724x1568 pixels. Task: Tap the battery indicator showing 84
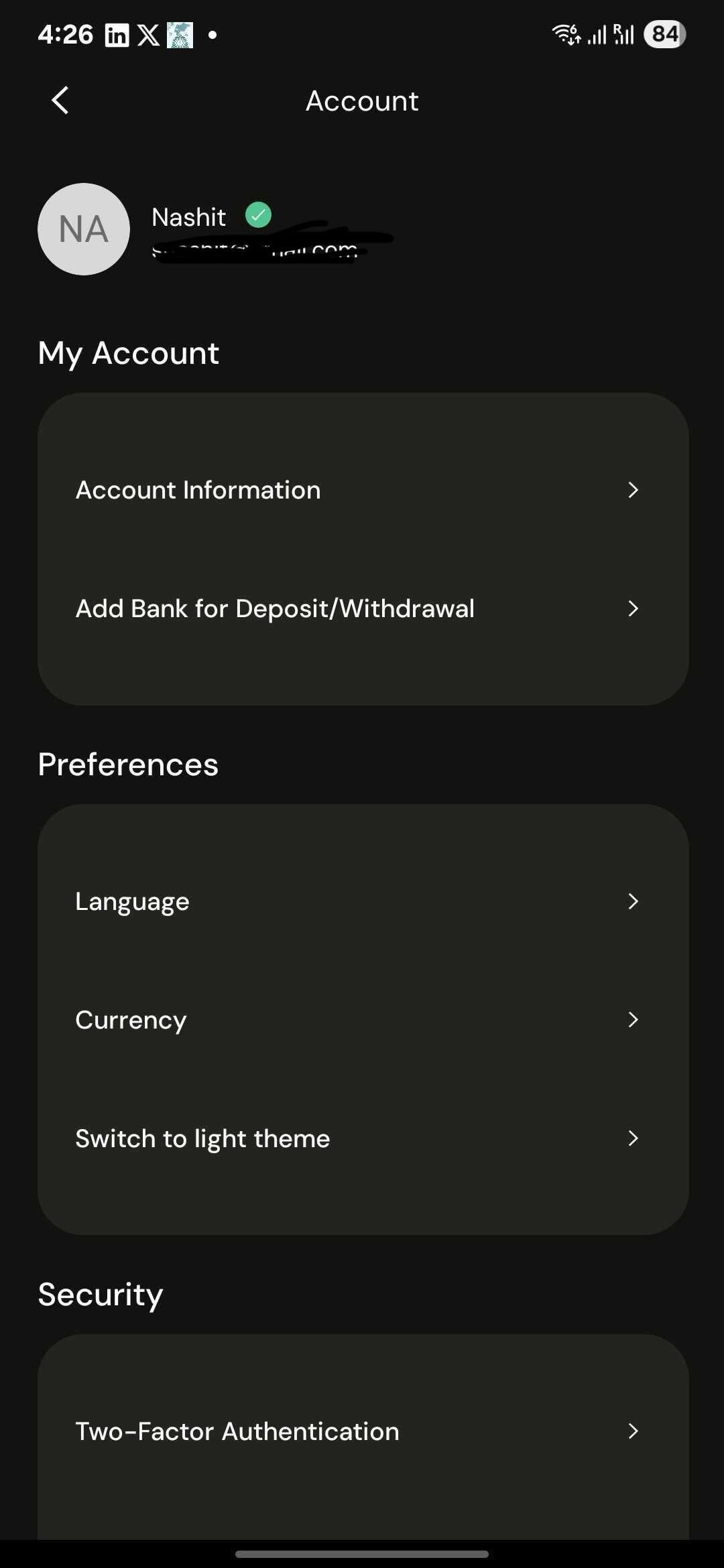click(x=664, y=34)
